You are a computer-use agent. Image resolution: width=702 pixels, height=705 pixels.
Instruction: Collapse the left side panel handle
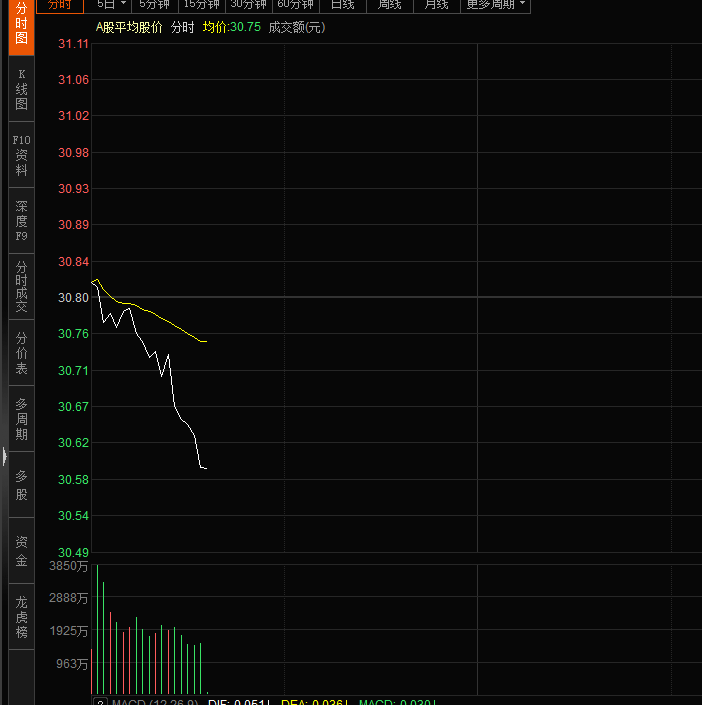[x=4, y=457]
